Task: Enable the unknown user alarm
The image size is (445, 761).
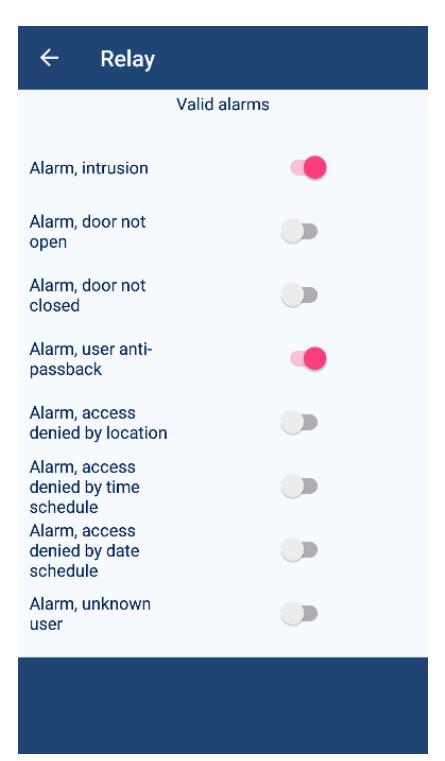Action: point(299,613)
